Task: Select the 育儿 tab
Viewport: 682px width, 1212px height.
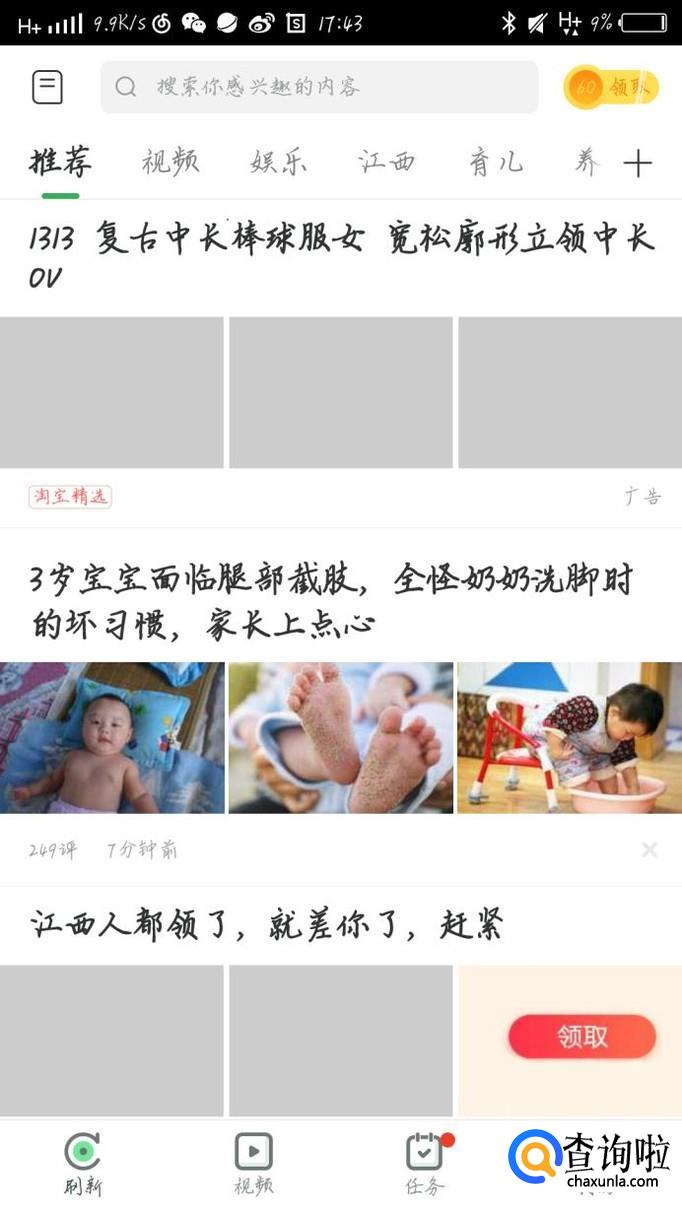Action: pyautogui.click(x=496, y=162)
